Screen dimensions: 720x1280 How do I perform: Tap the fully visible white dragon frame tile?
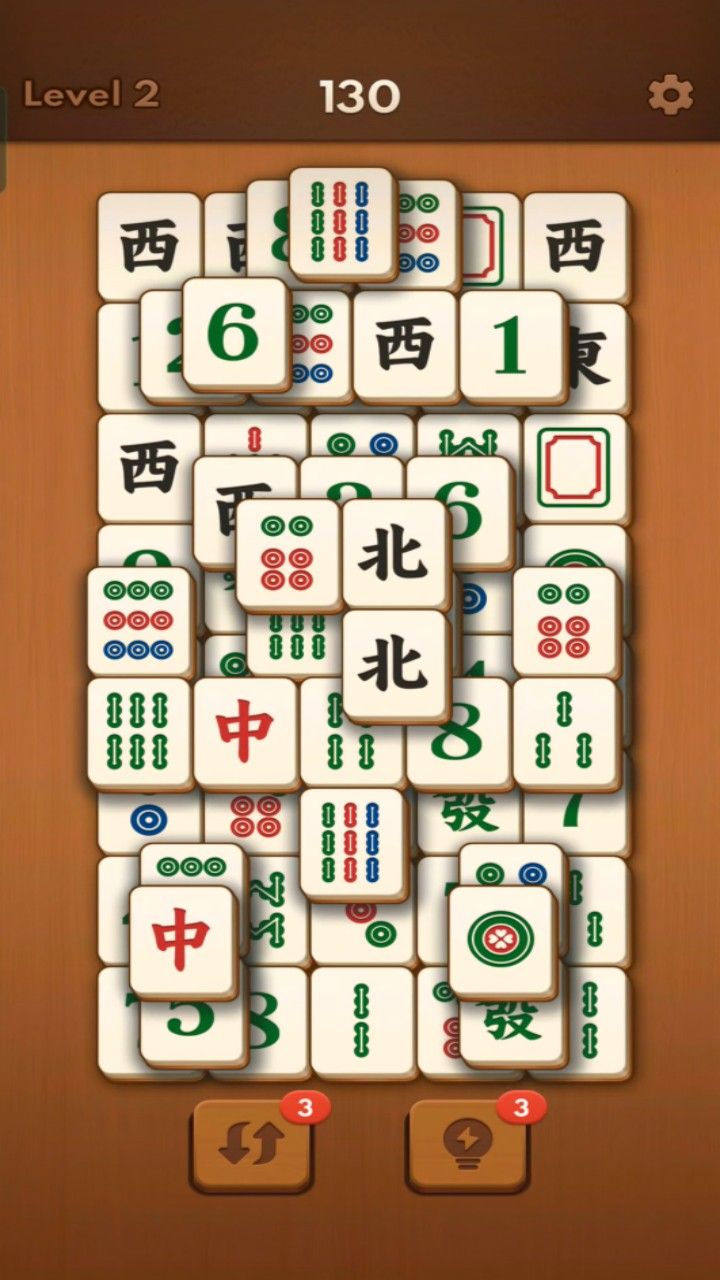pyautogui.click(x=574, y=468)
